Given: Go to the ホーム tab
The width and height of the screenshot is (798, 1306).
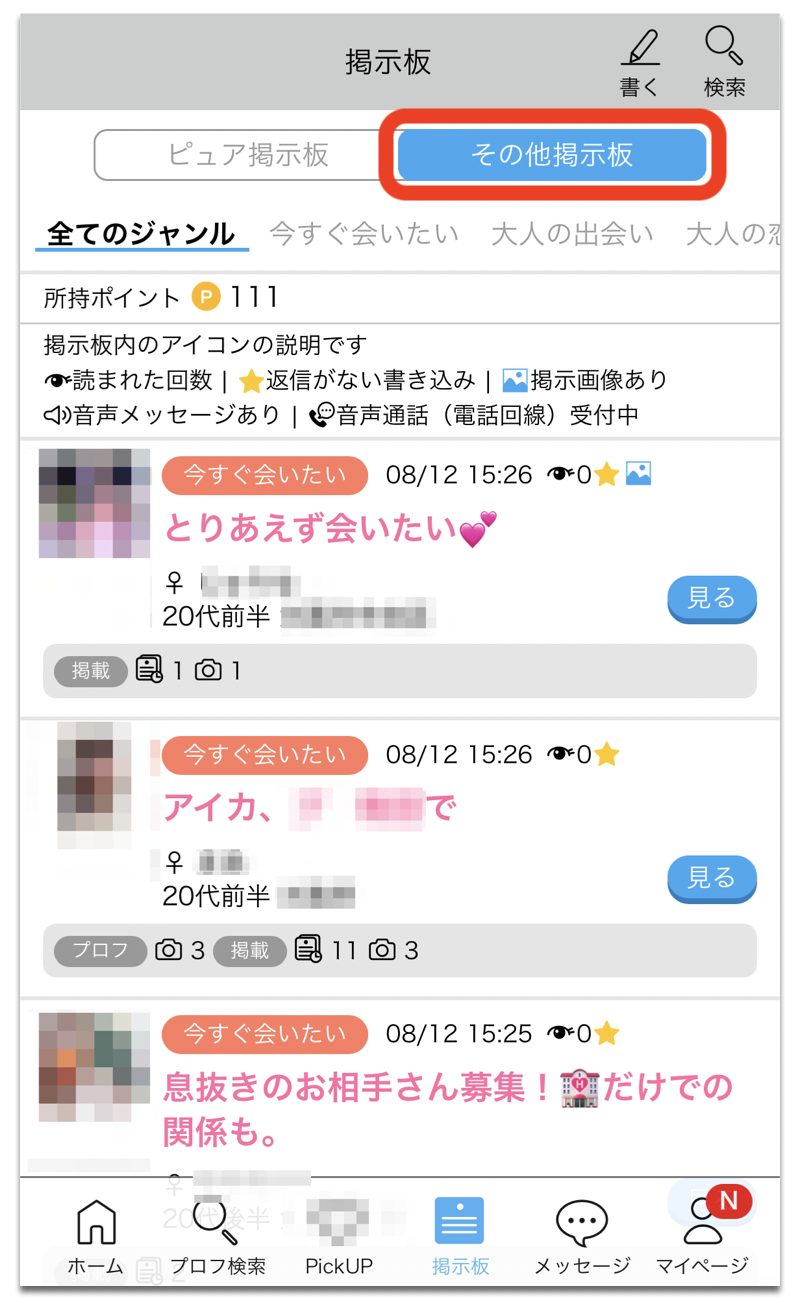Looking at the screenshot, I should [x=96, y=1236].
